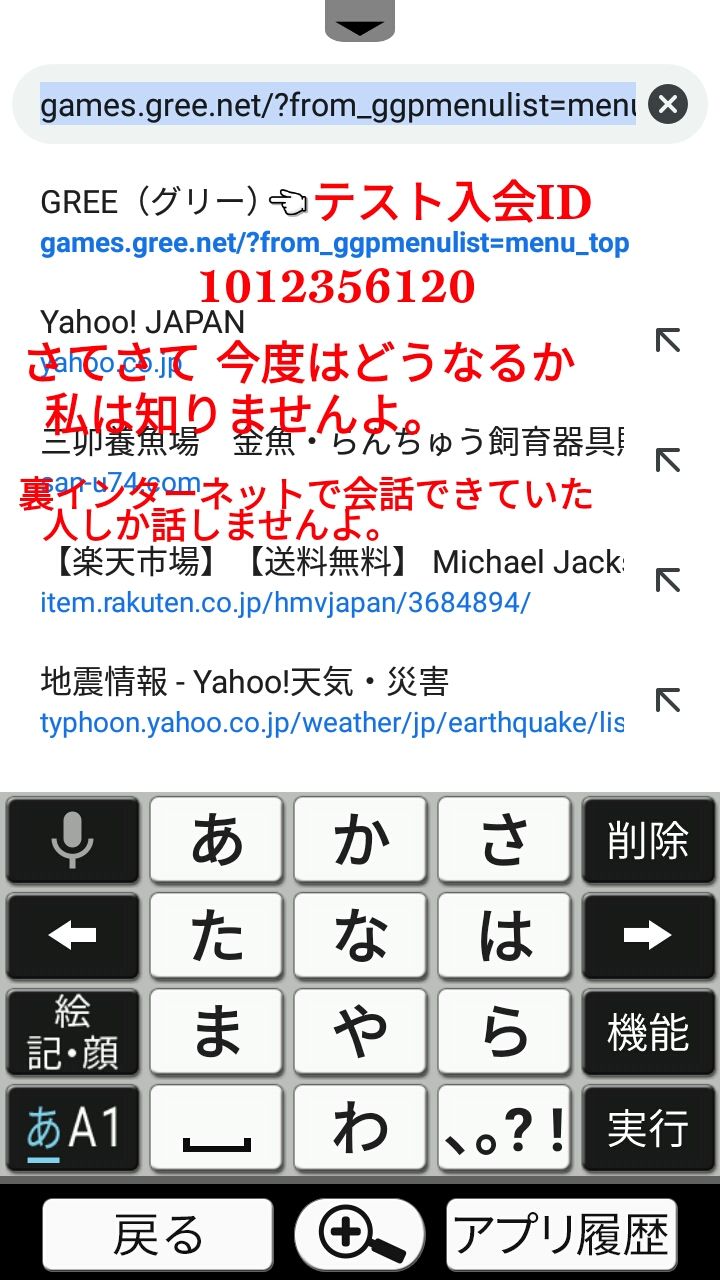Viewport: 720px width, 1280px height.
Task: Open the 絵記・顔 emoji and symbols key
Action: pos(73,1033)
